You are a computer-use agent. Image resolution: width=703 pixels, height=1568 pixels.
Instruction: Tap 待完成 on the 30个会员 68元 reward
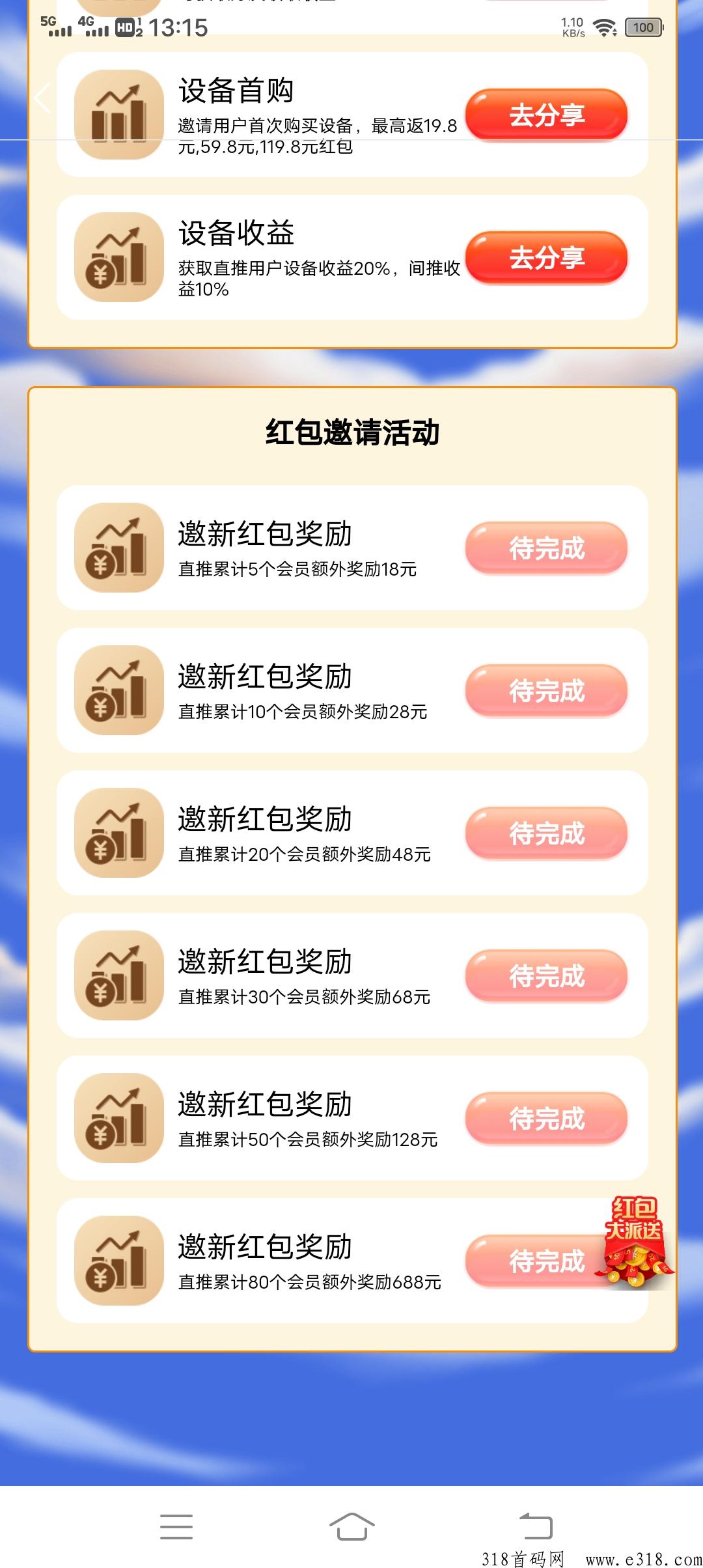click(x=546, y=976)
